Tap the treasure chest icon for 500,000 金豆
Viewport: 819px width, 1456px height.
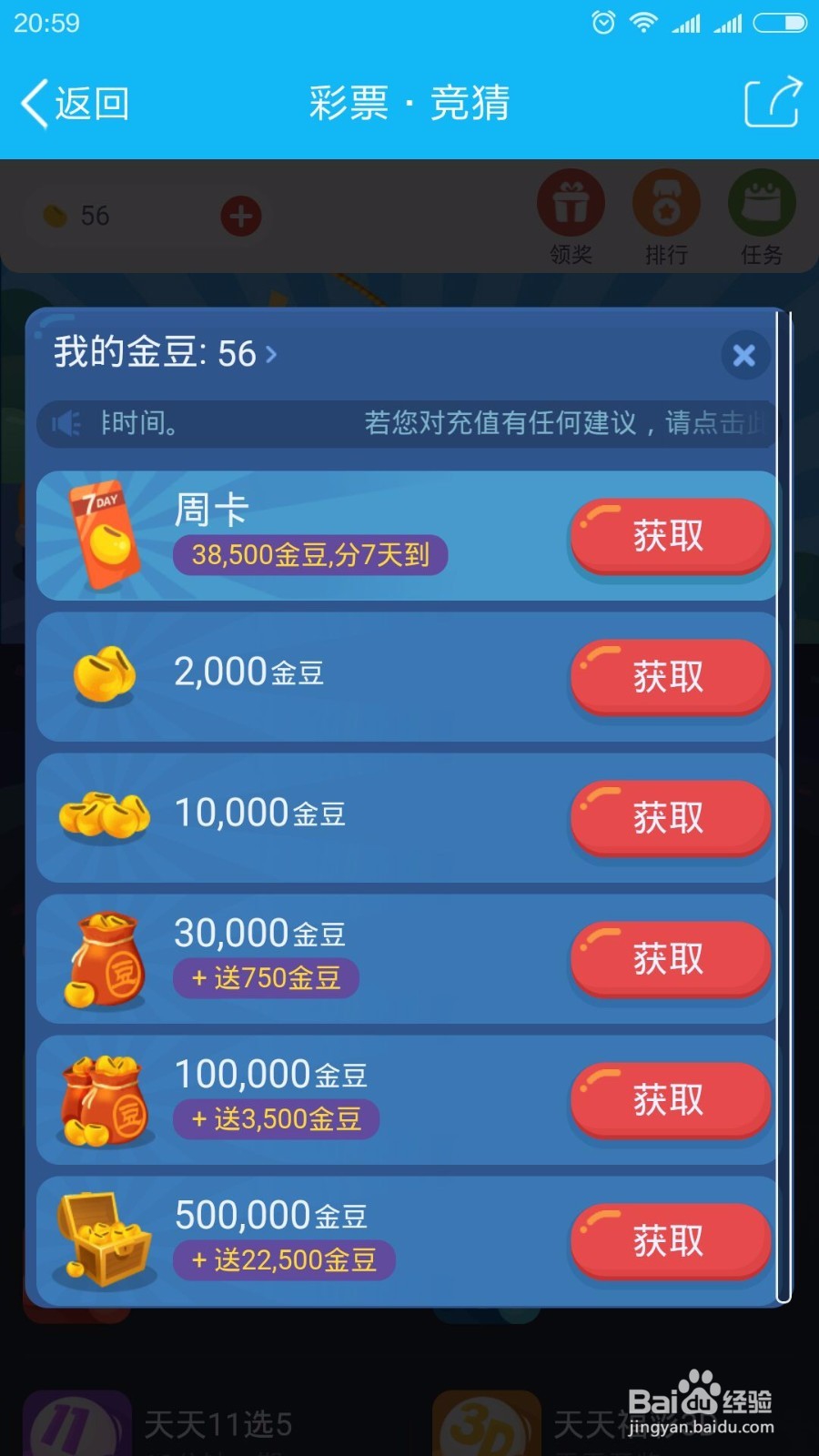103,1238
